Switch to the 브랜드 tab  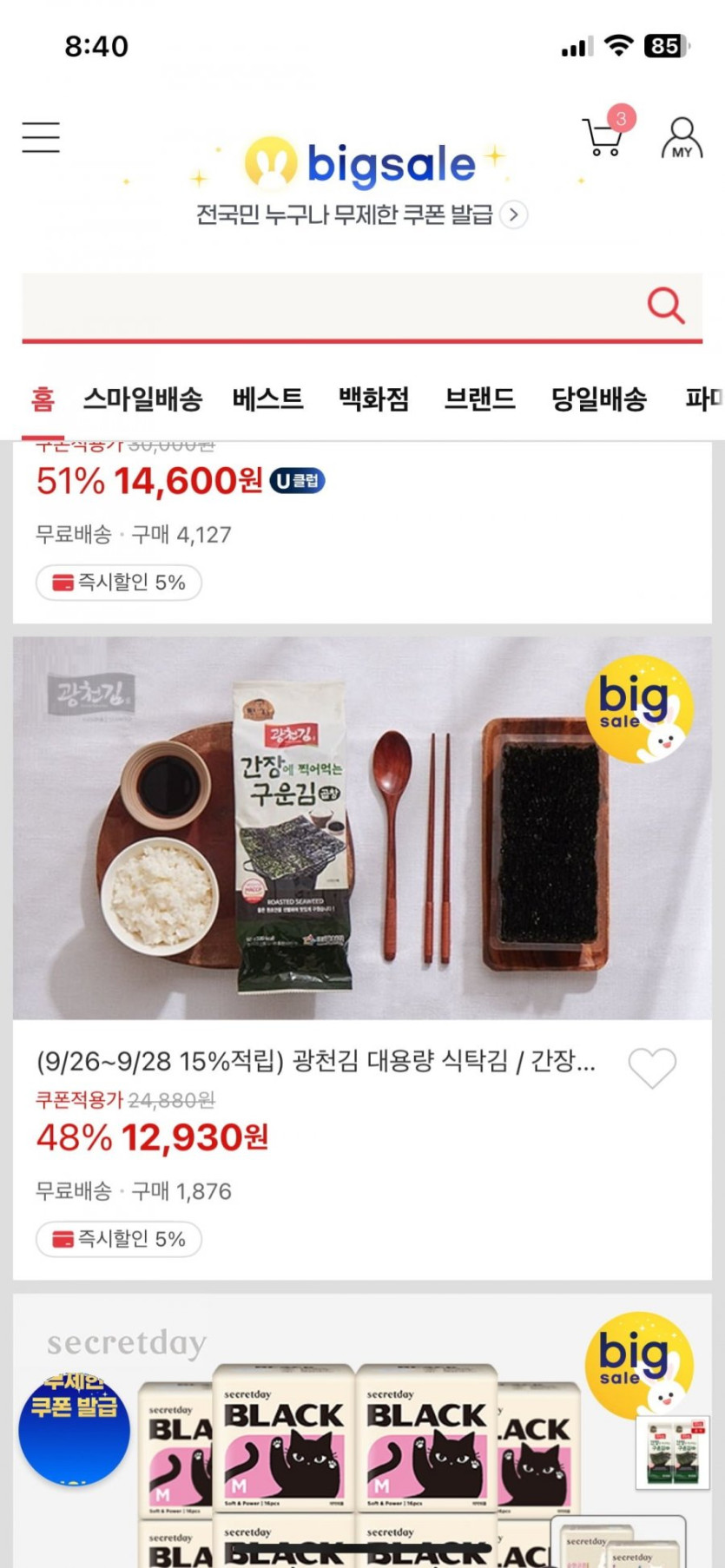coord(479,399)
